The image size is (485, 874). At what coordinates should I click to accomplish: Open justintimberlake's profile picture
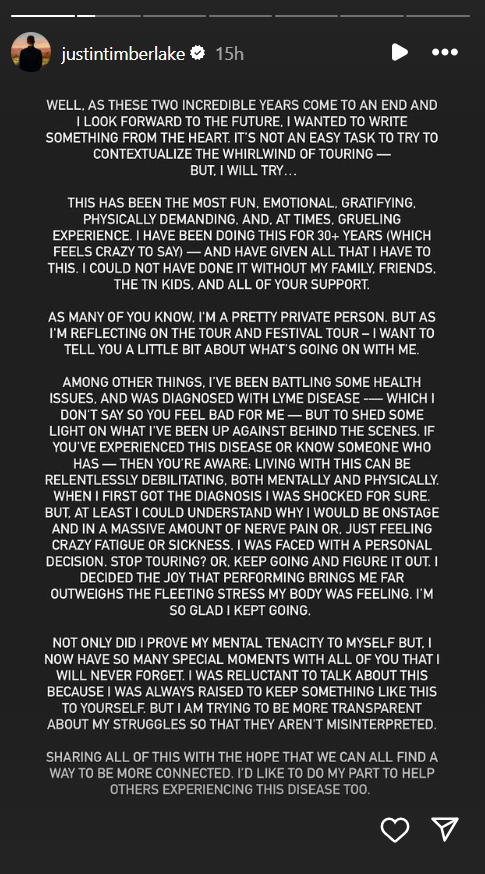point(31,52)
